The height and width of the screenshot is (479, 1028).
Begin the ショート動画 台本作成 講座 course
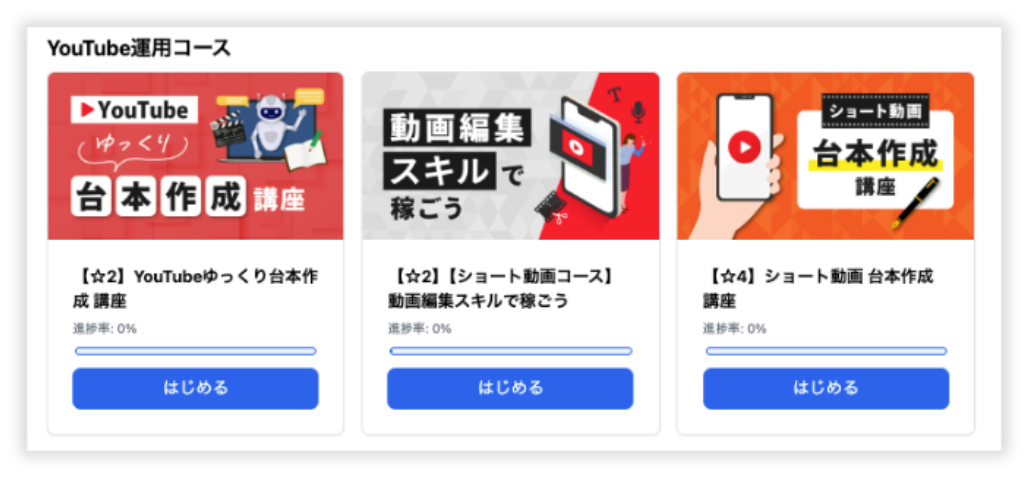pyautogui.click(x=825, y=388)
